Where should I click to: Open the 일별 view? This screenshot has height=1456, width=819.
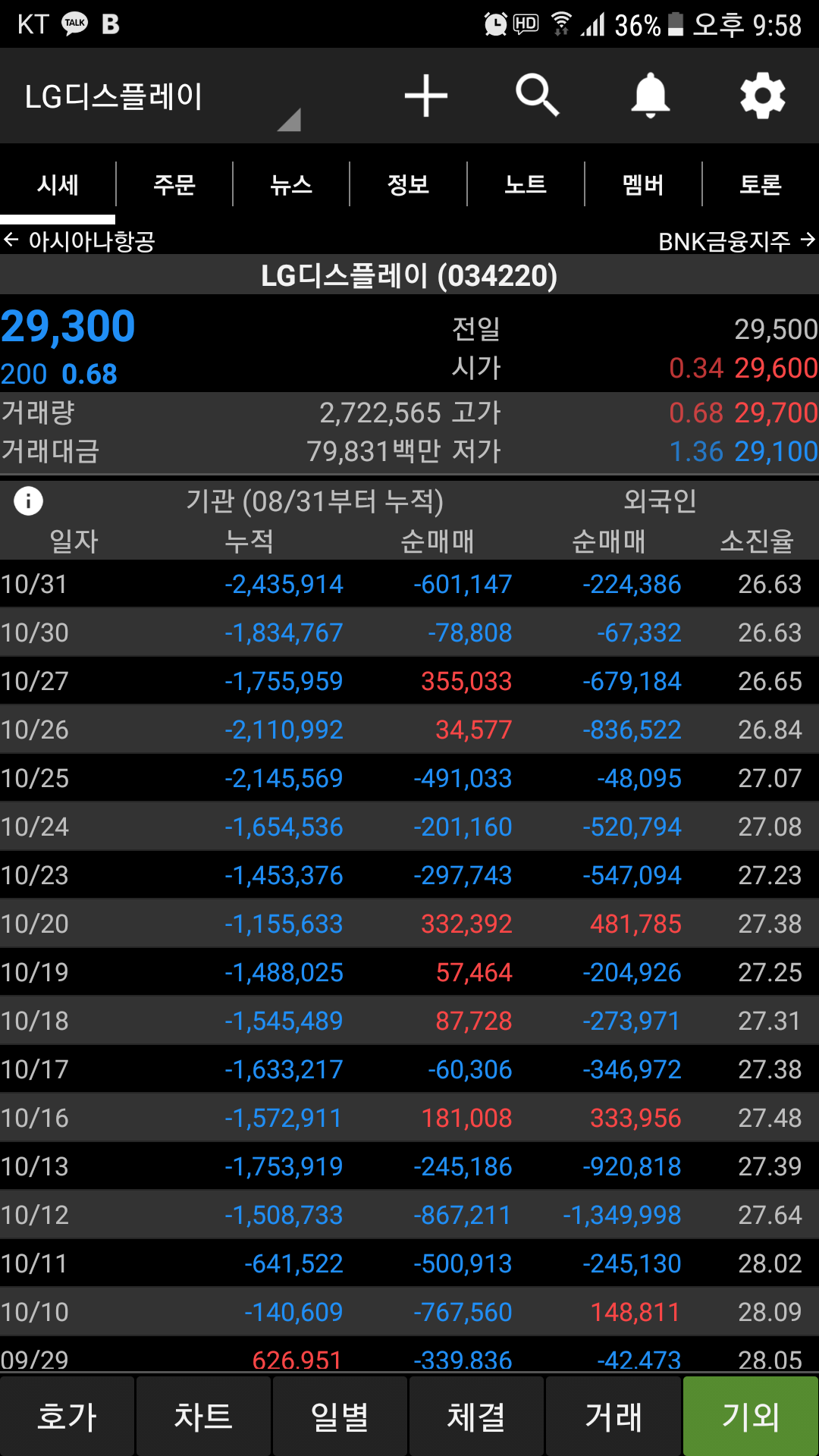pos(340,1417)
